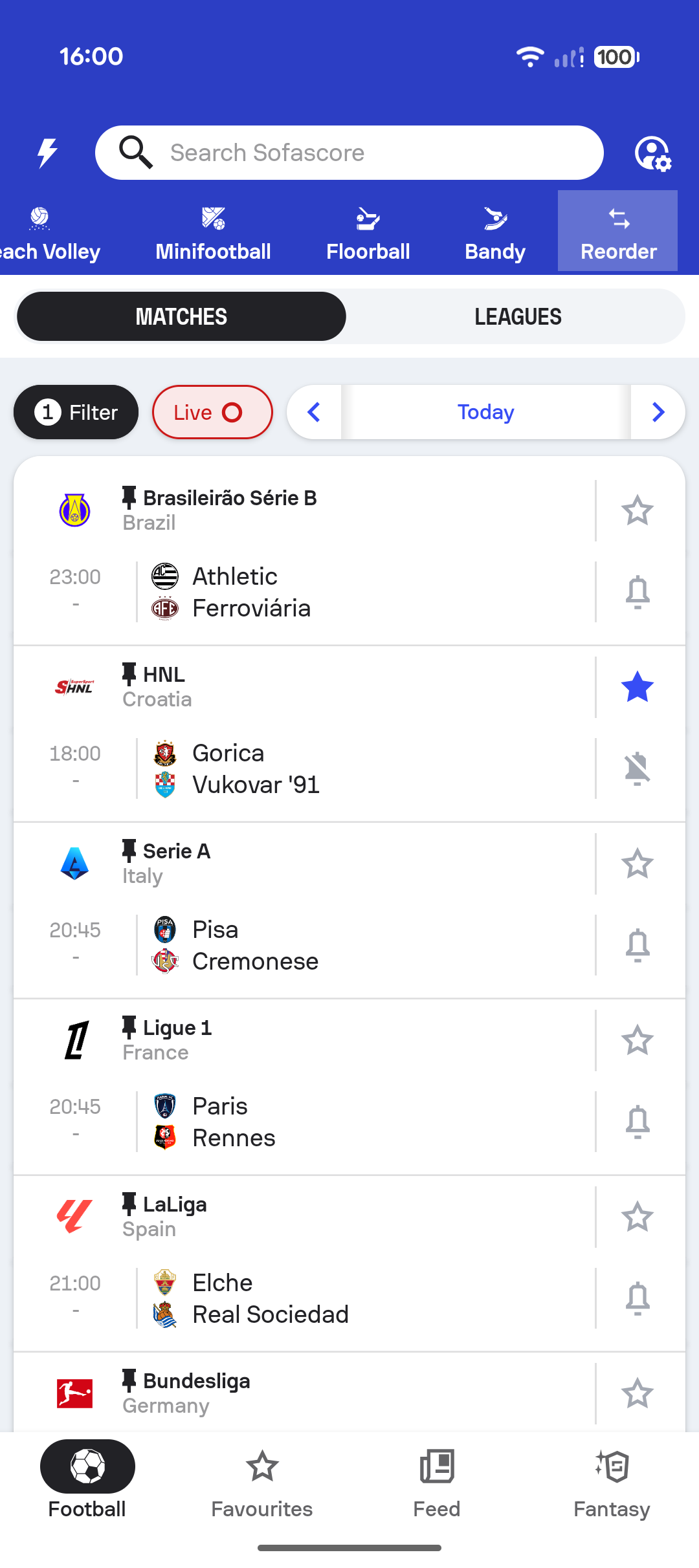This screenshot has height=1568, width=699.
Task: Go to the previous day
Action: tap(315, 412)
